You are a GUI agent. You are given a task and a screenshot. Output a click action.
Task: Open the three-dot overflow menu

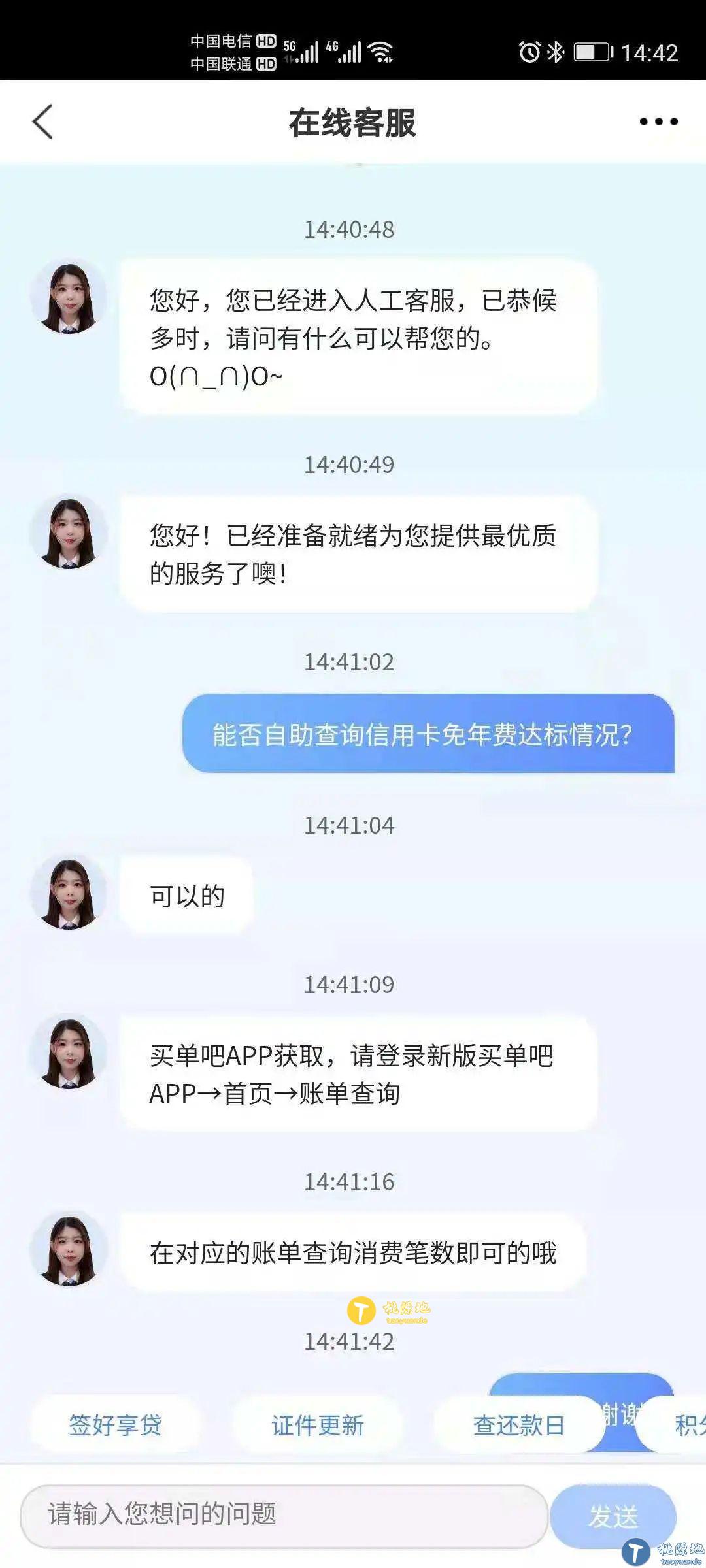click(658, 122)
